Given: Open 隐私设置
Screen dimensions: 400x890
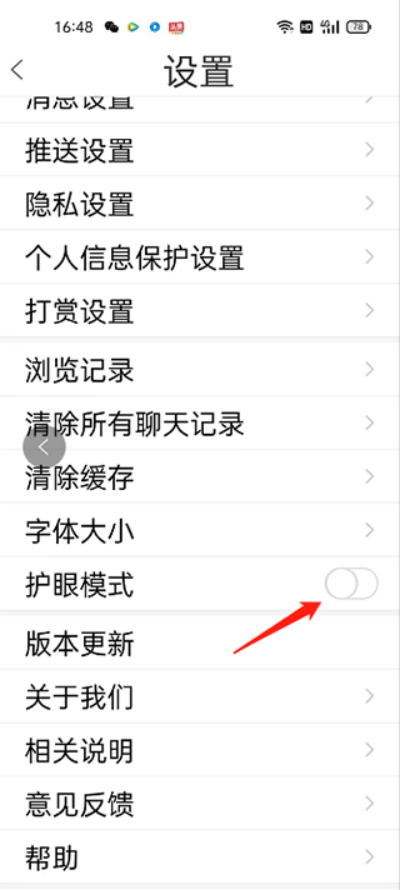Looking at the screenshot, I should [200, 204].
